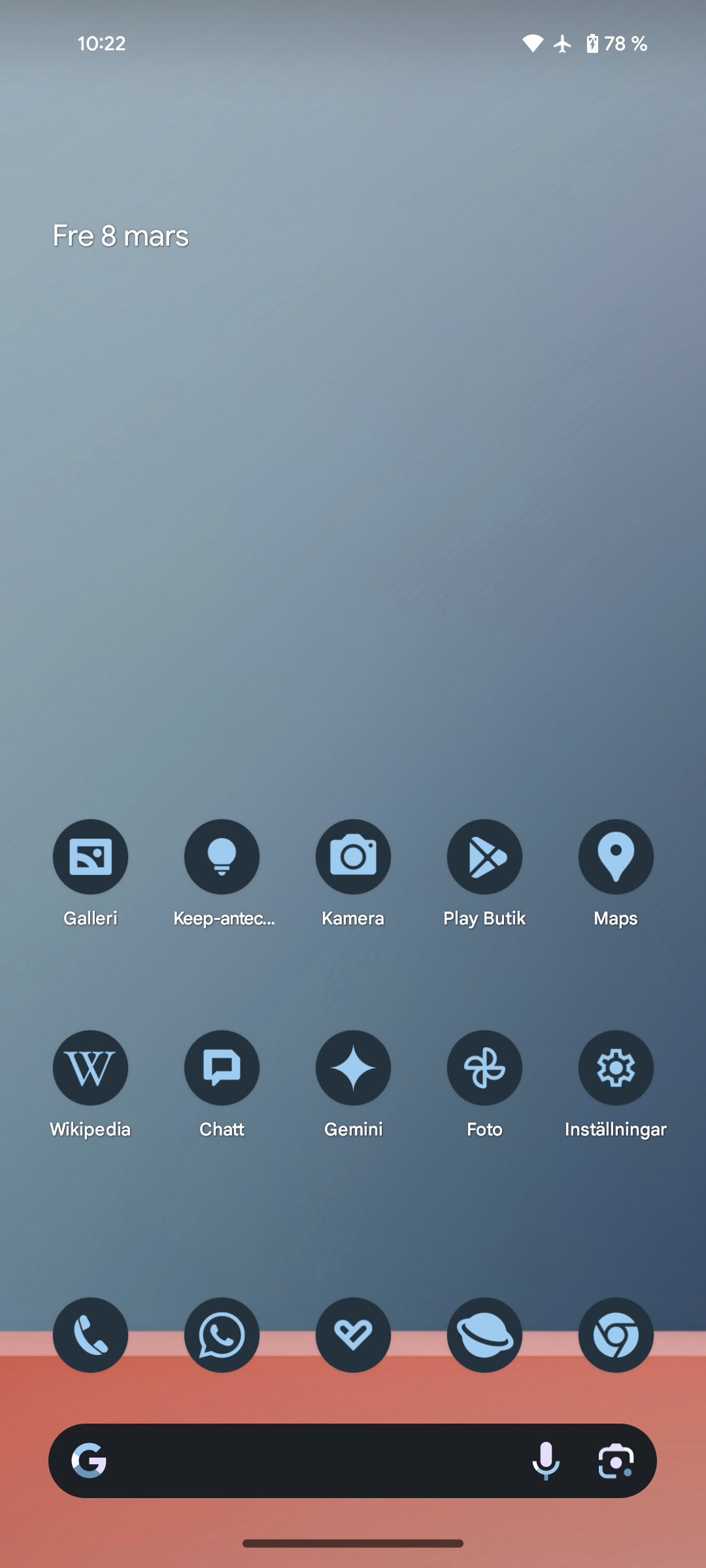Open the planet browser app in the dock
Image resolution: width=706 pixels, height=1568 pixels.
click(x=484, y=1335)
